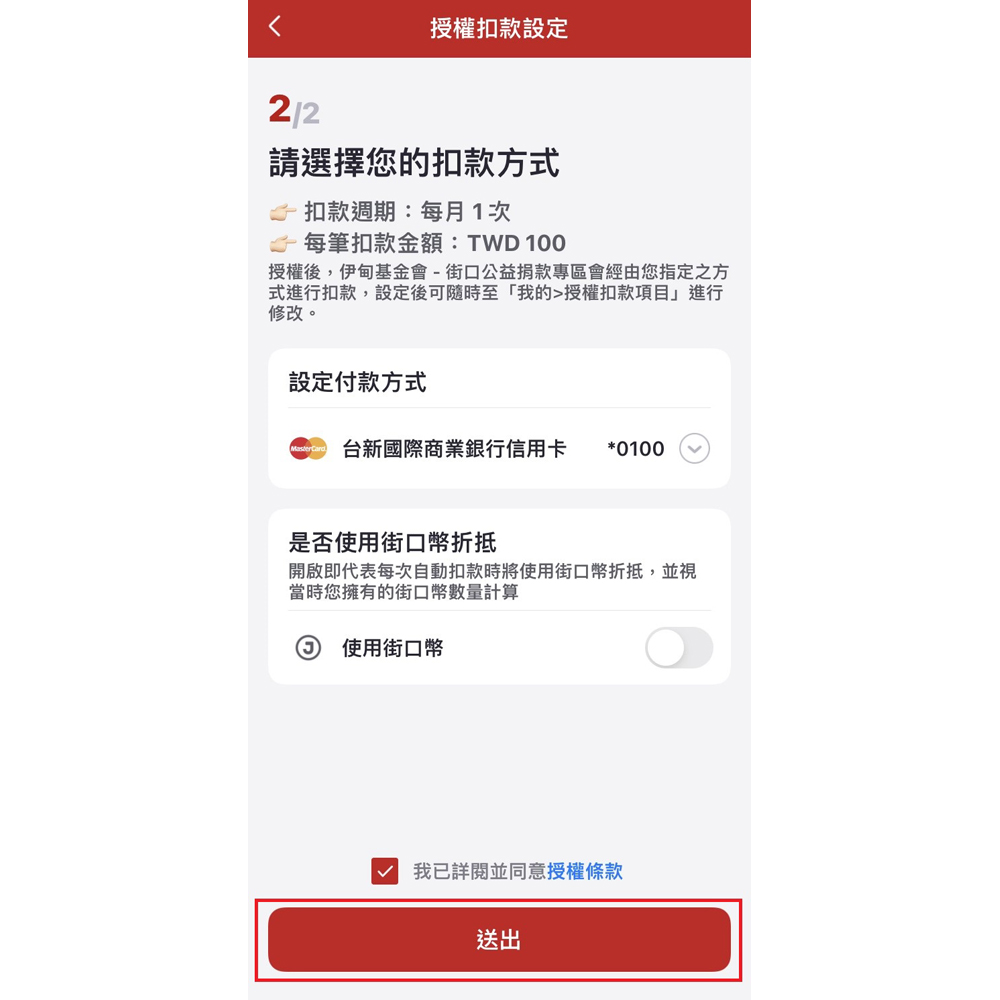Uncheck the 我已詳閱並同意 agreement checkbox
Viewport: 1000px width, 1000px height.
click(385, 871)
